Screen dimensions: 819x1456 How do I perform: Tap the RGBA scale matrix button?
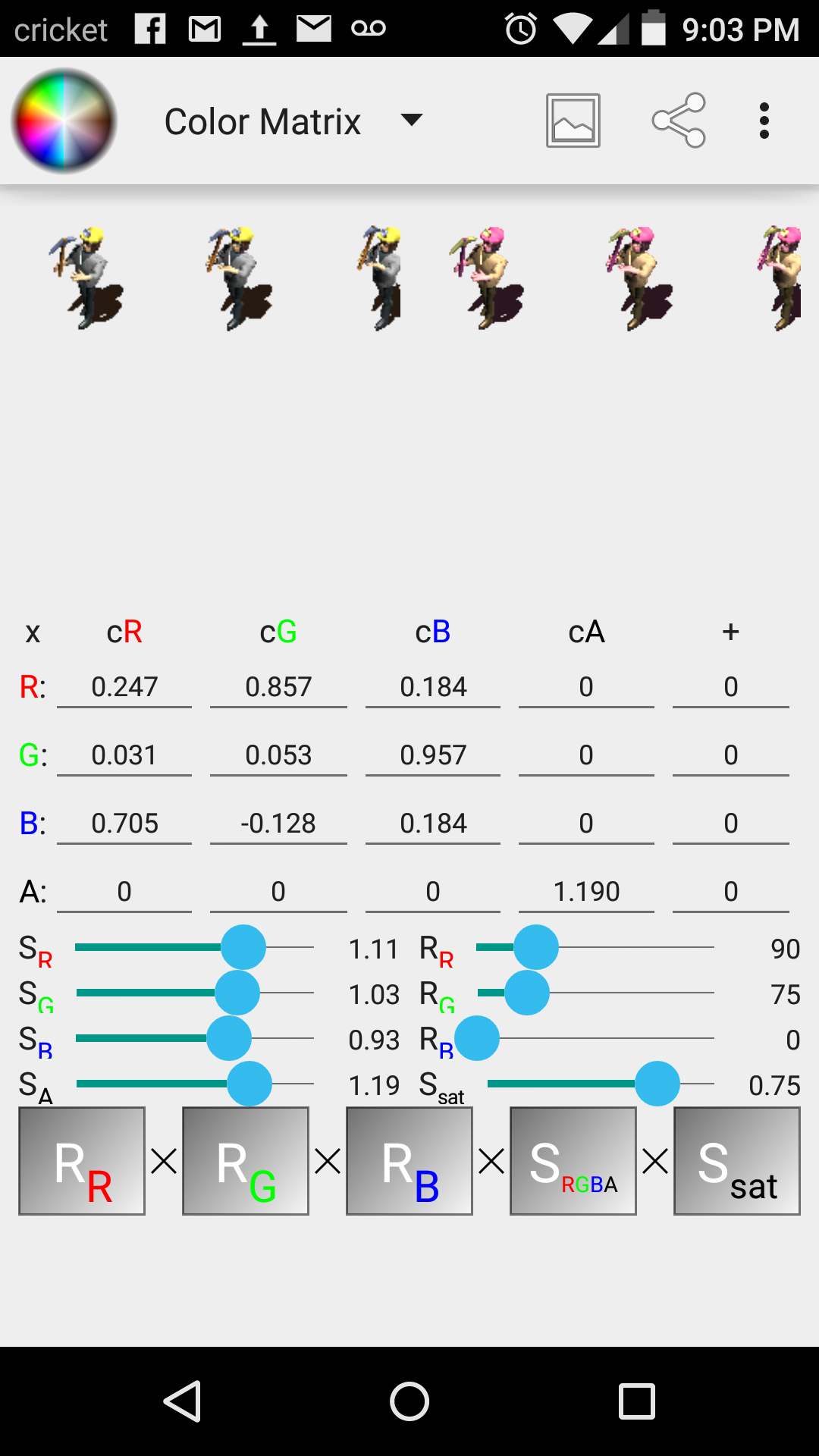tap(573, 1161)
